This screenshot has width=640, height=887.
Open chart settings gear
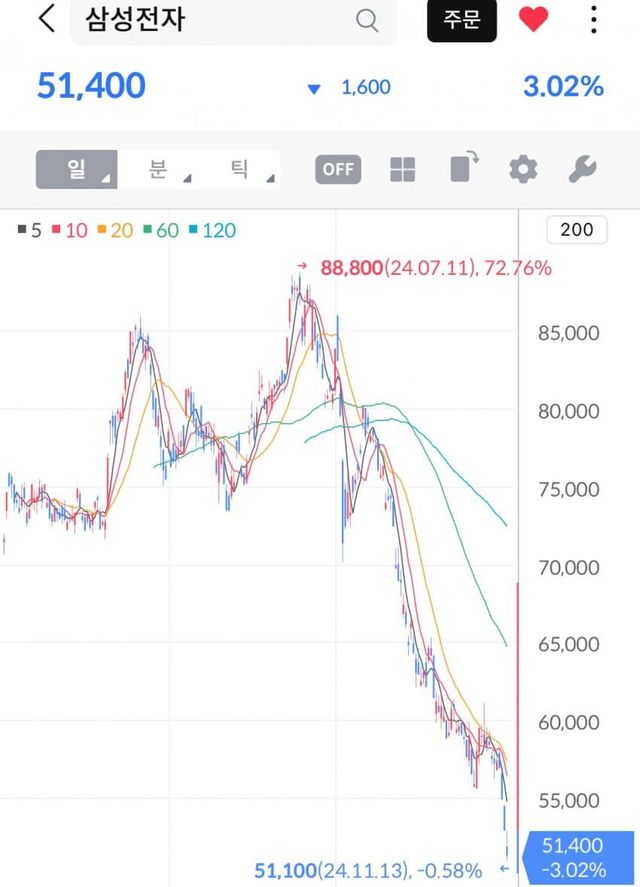(x=522, y=169)
